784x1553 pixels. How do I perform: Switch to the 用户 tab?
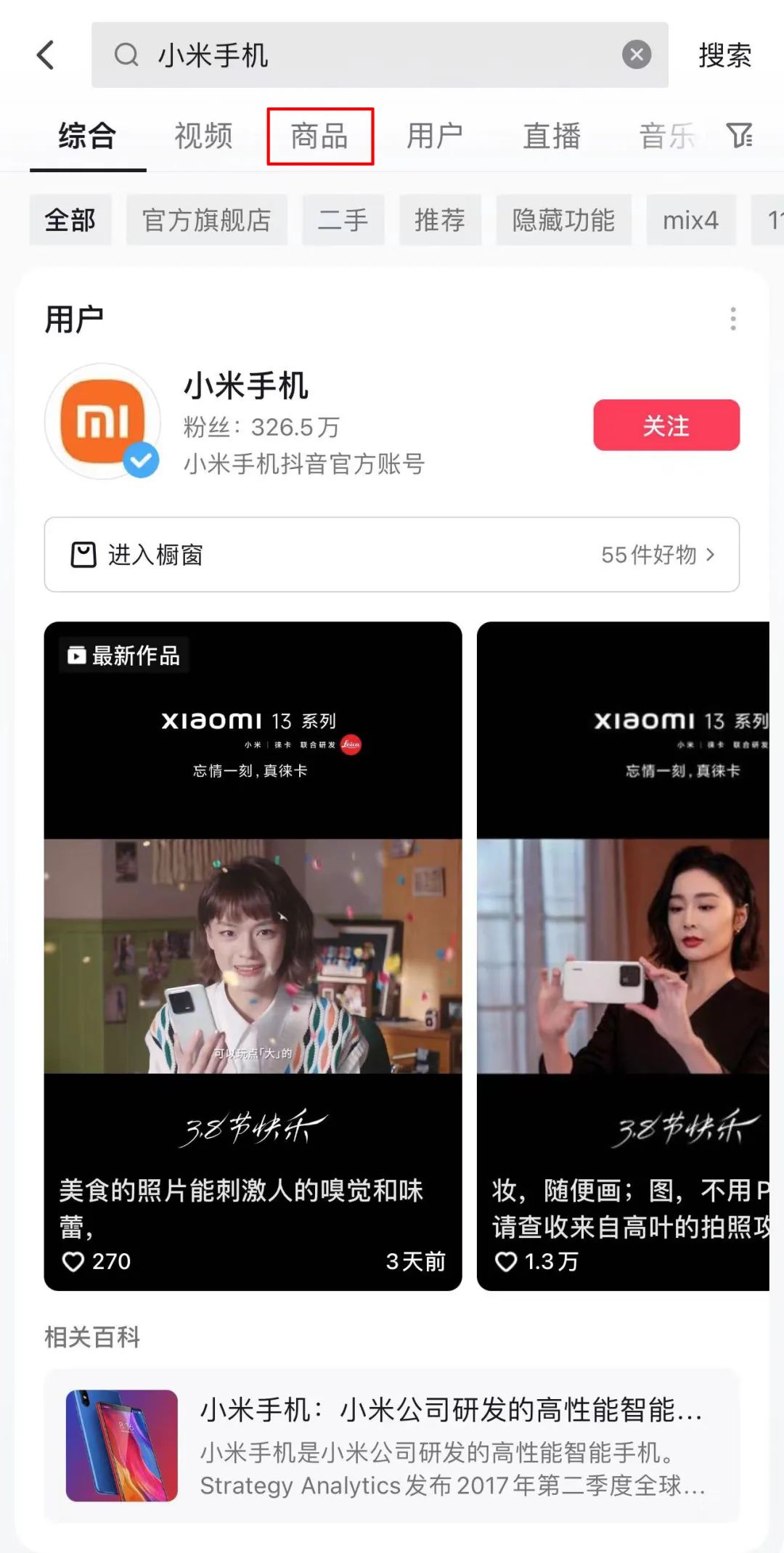coord(435,136)
